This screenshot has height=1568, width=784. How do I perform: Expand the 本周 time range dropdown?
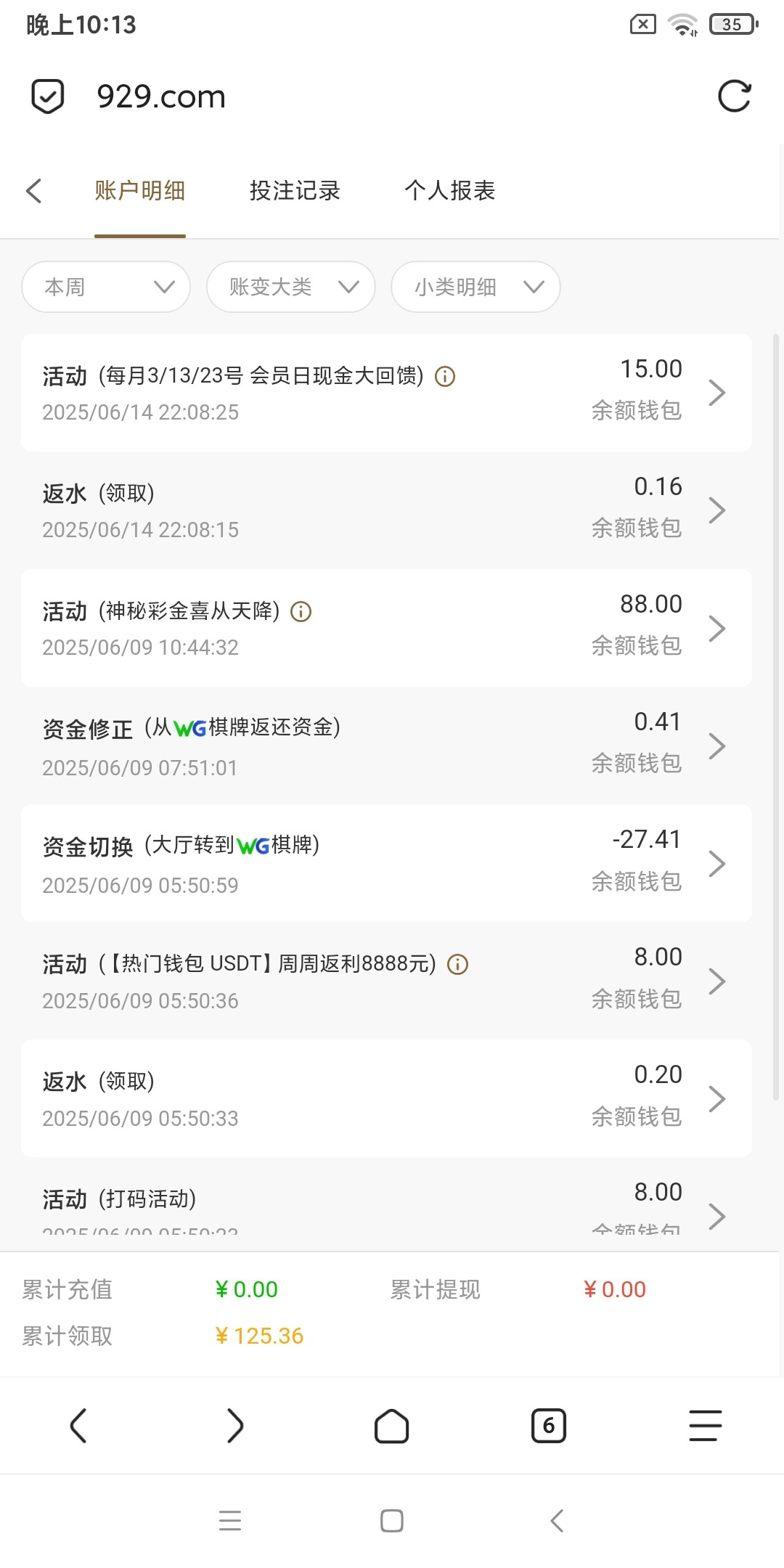click(x=106, y=287)
